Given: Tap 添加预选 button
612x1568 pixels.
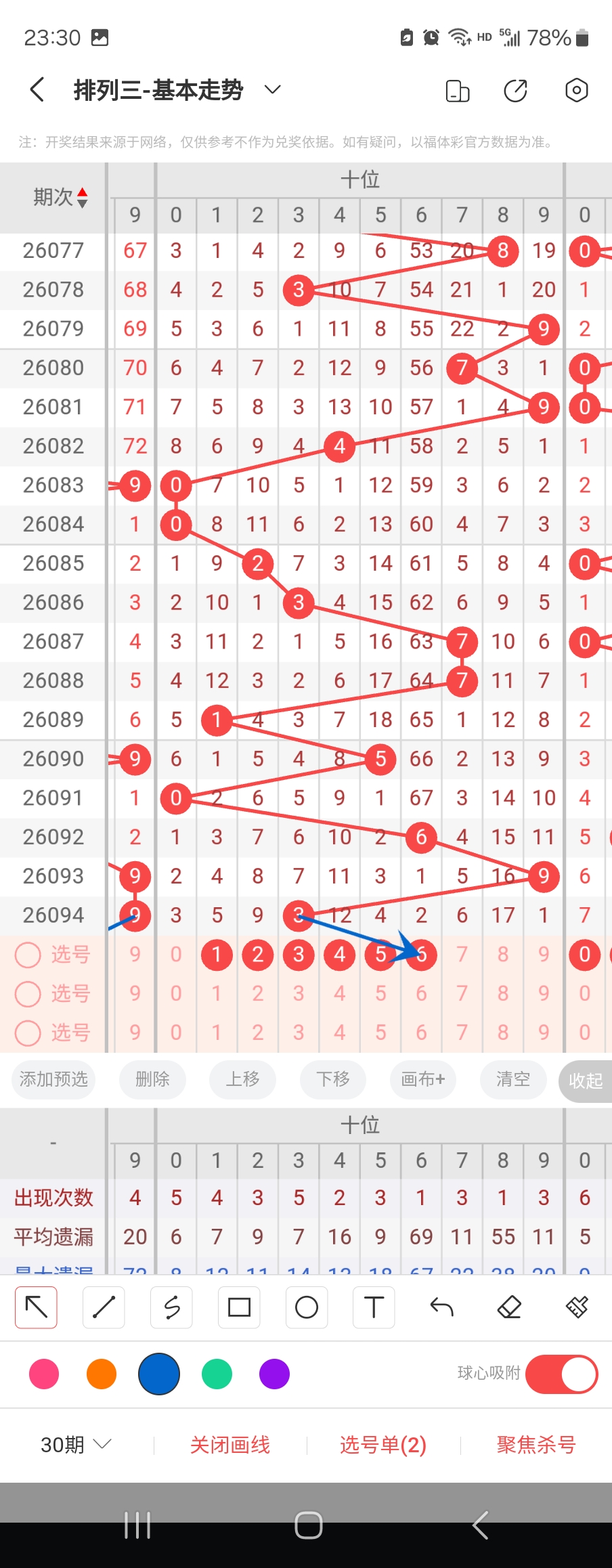Looking at the screenshot, I should (x=53, y=1079).
